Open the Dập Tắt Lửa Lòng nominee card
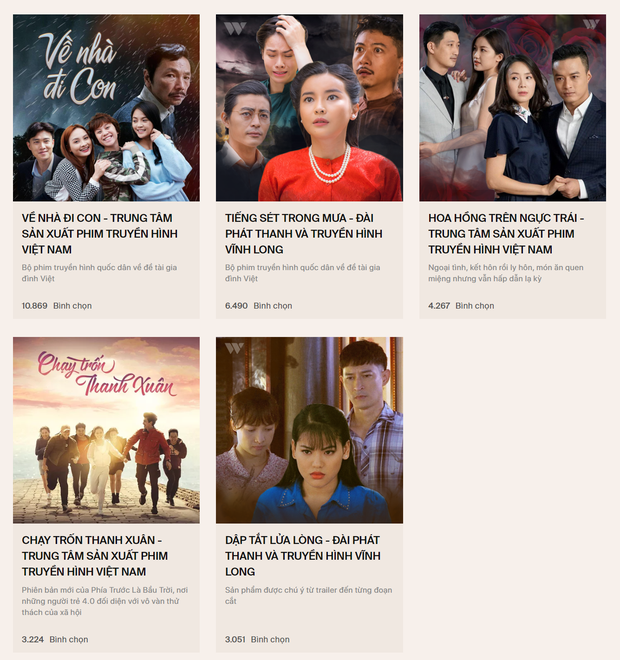 pyautogui.click(x=309, y=432)
